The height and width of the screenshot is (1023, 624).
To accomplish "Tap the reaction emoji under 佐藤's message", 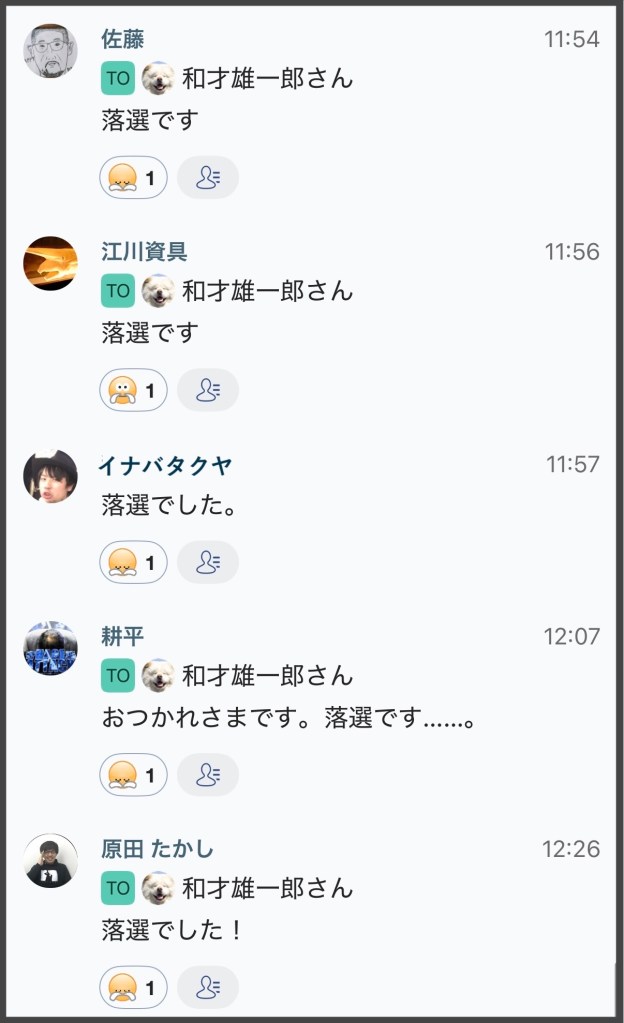I will click(x=133, y=178).
